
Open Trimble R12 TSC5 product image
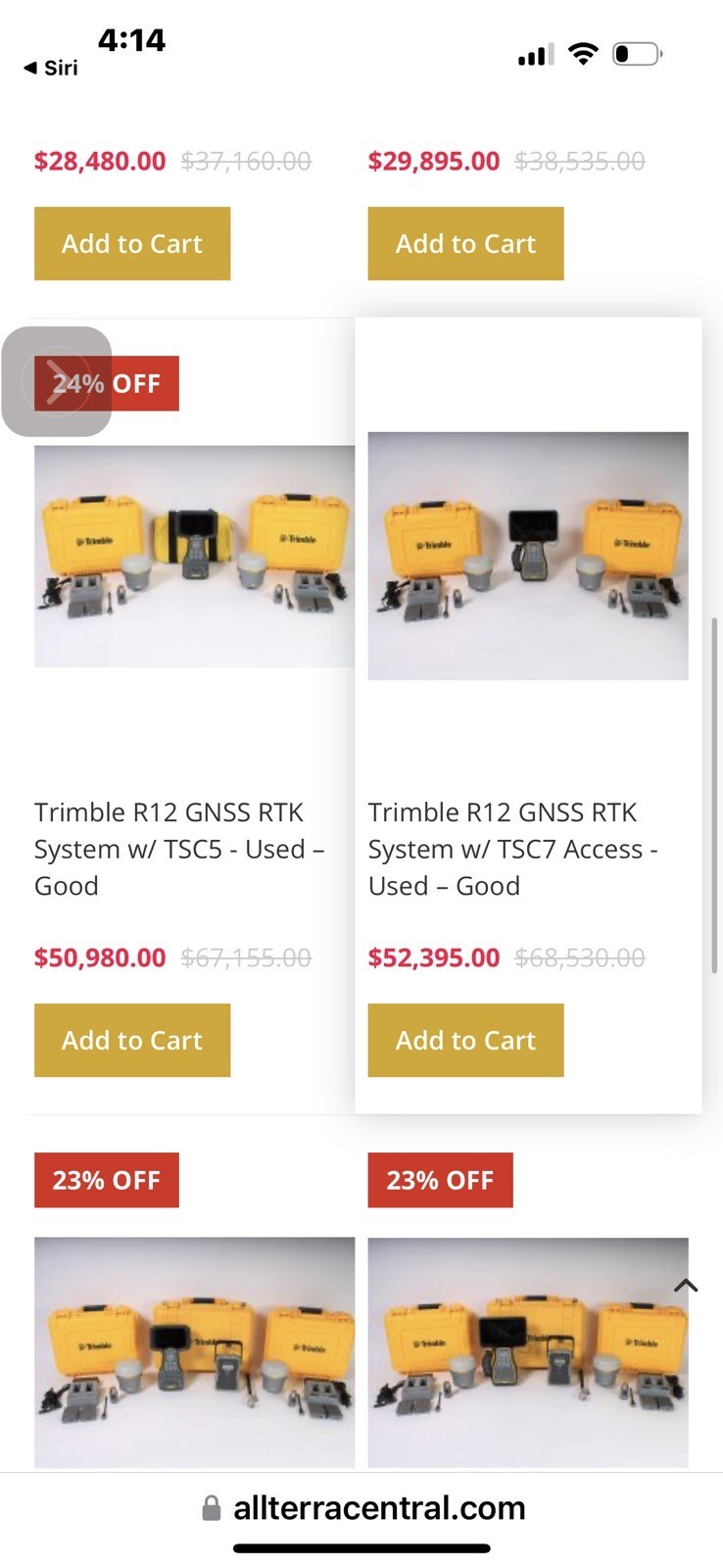(x=194, y=557)
